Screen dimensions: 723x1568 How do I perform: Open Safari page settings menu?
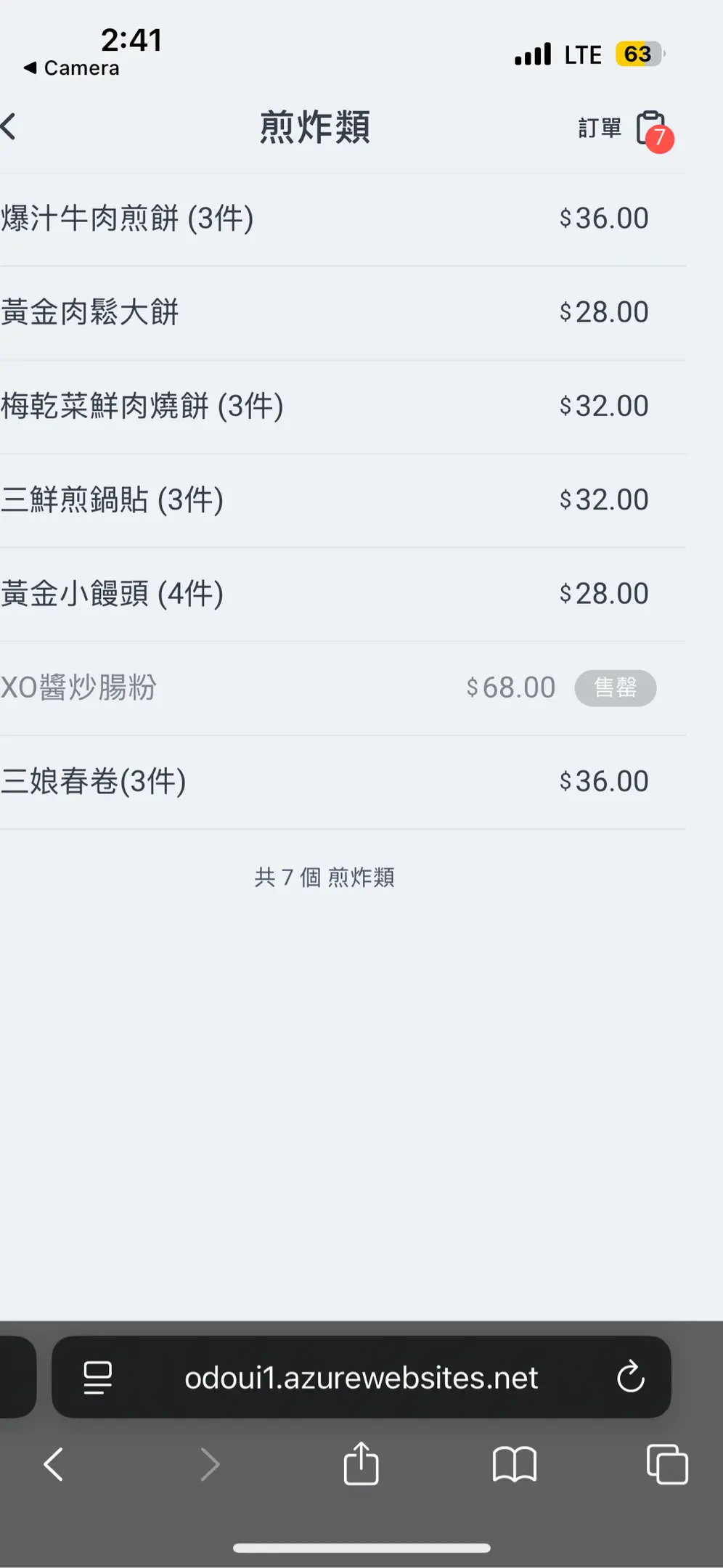98,1377
